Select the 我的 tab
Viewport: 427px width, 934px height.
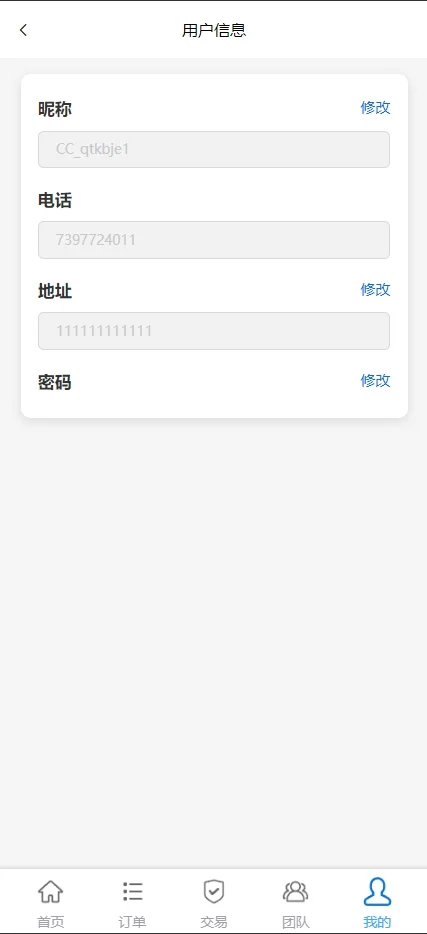377,904
